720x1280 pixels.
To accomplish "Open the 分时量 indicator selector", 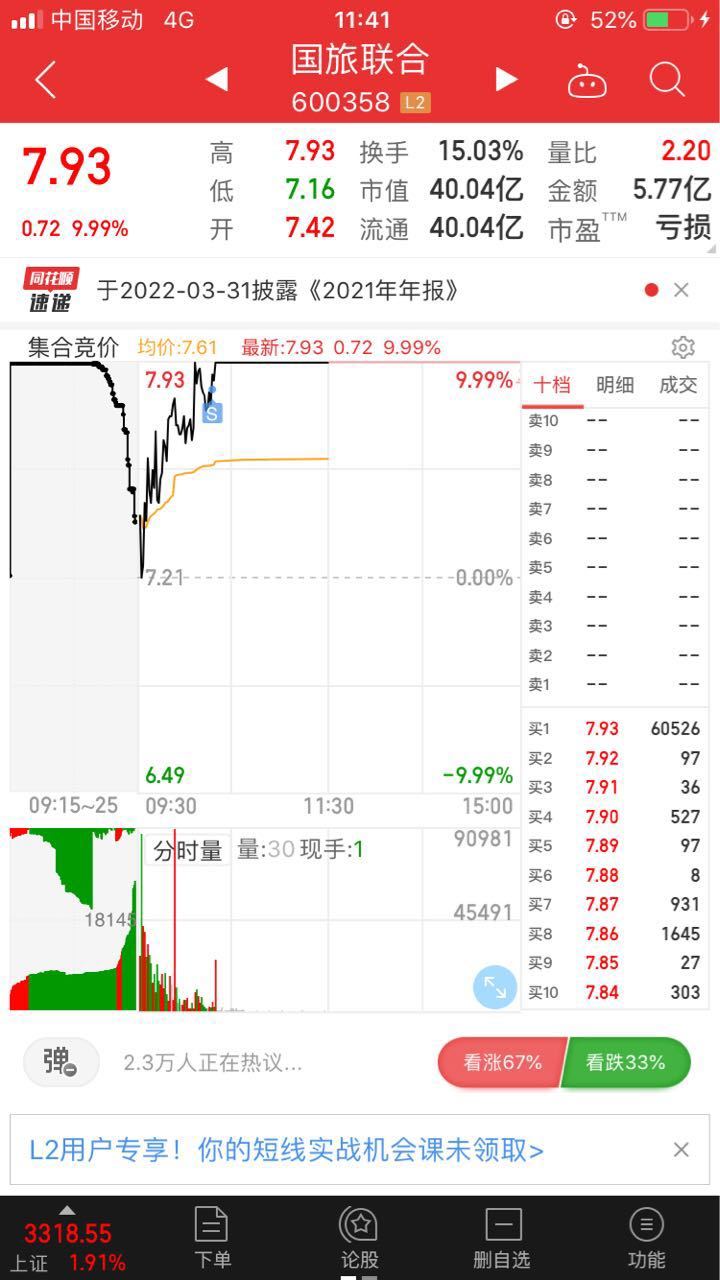I will 188,851.
